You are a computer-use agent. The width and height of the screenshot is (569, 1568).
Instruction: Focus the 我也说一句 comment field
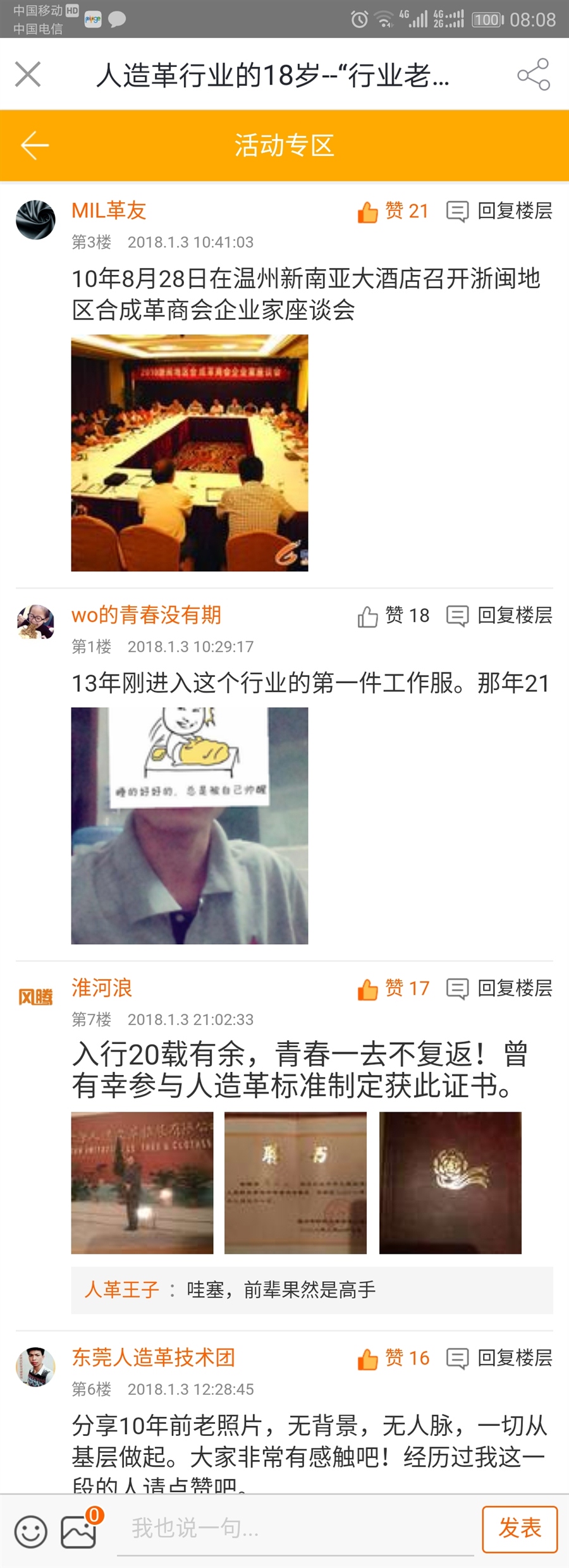294,1529
